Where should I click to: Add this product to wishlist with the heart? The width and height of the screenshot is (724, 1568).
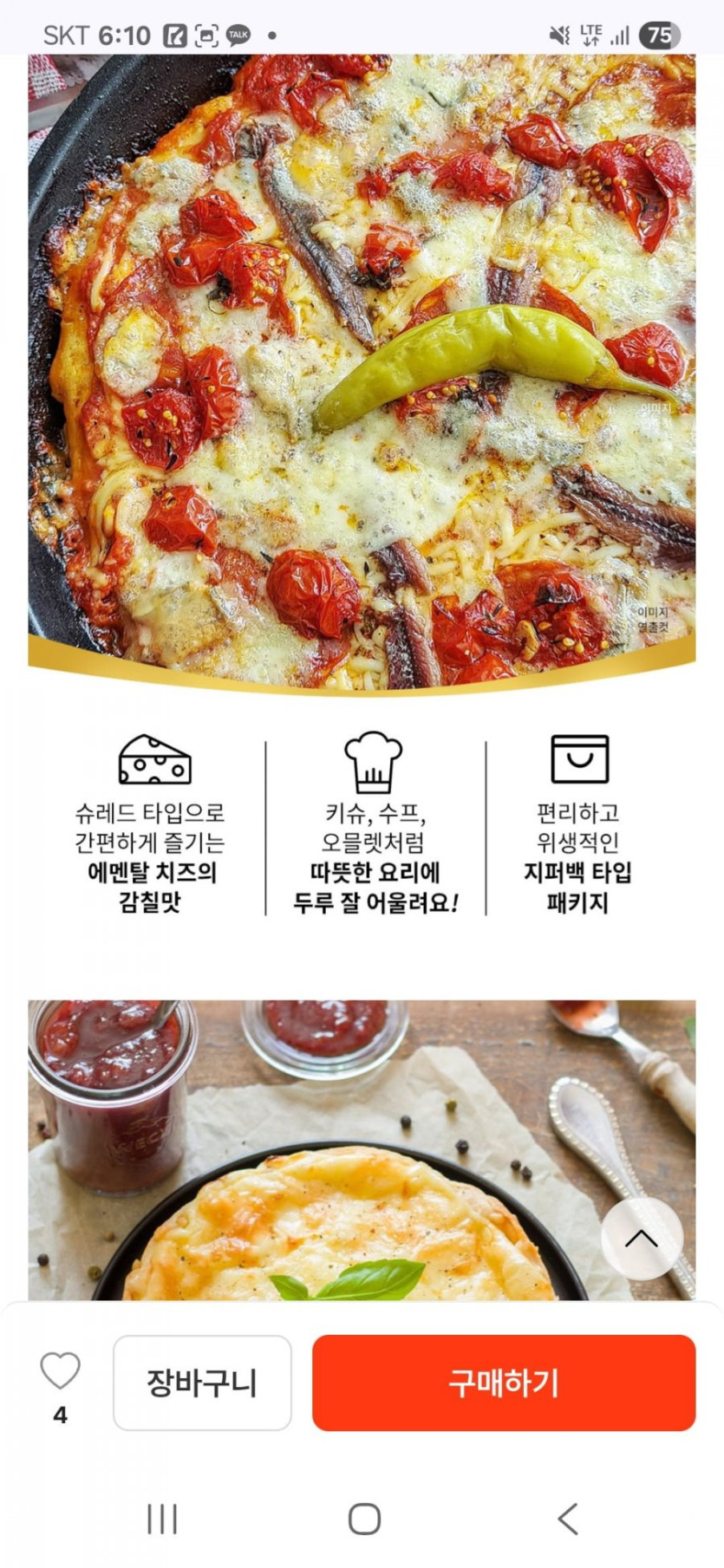coord(60,1370)
